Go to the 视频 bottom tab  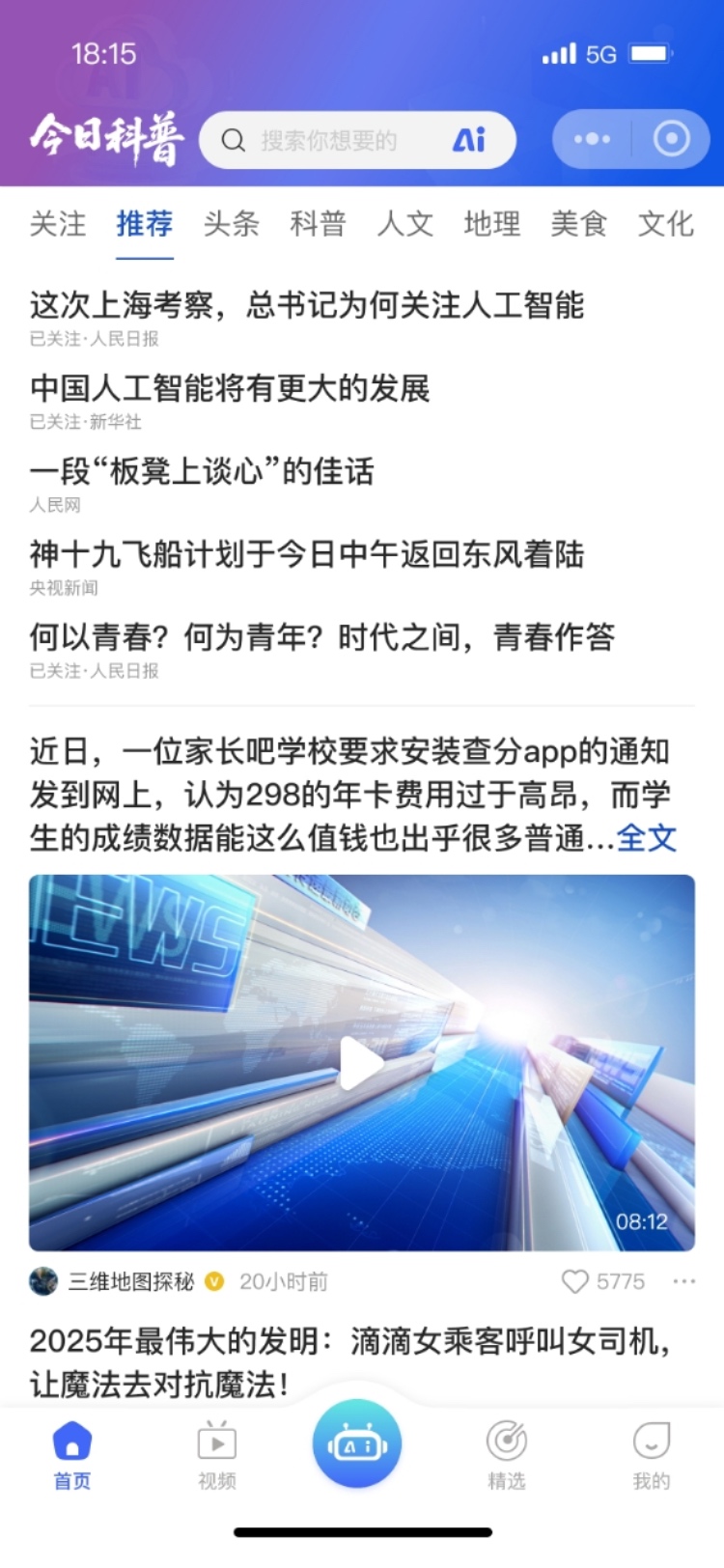tap(217, 1454)
